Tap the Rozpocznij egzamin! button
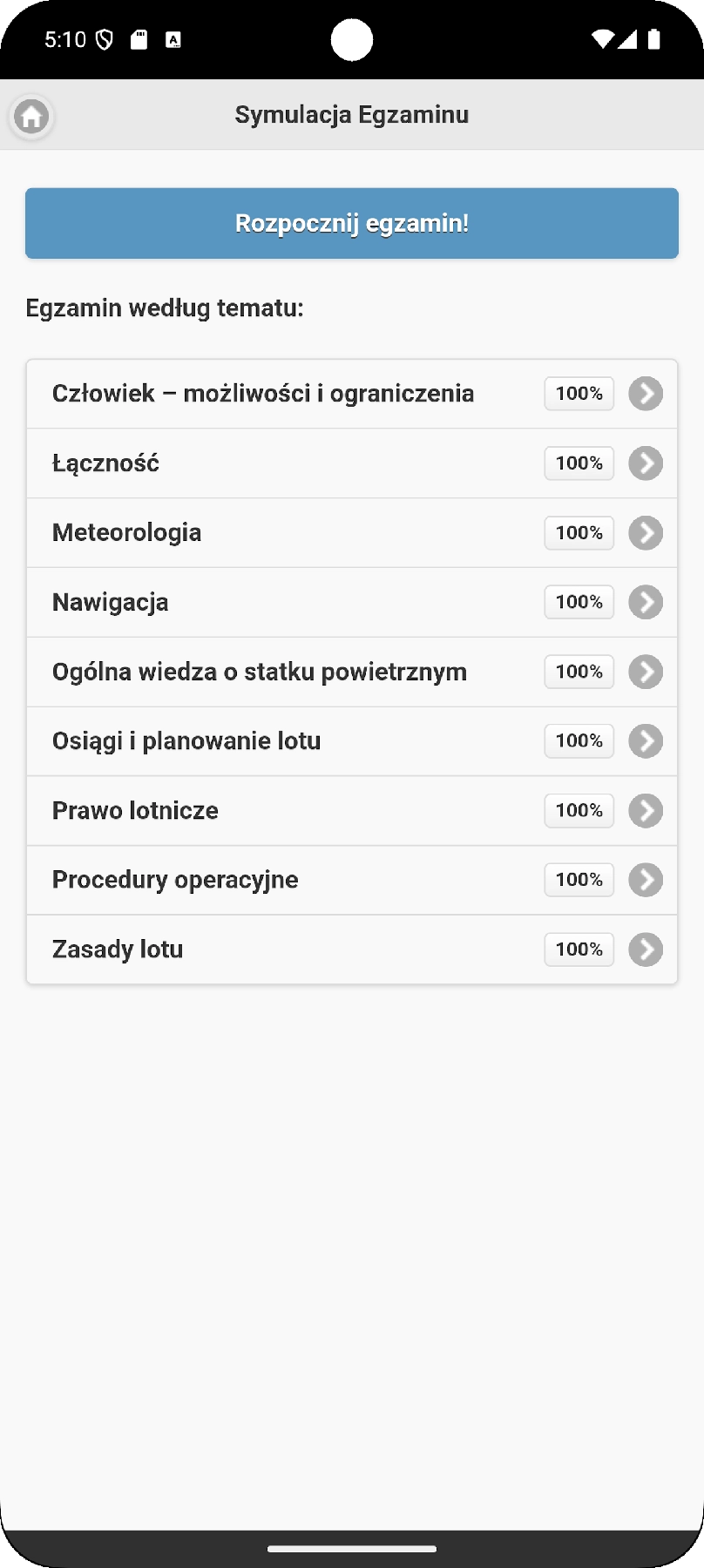704x1568 pixels. (352, 223)
